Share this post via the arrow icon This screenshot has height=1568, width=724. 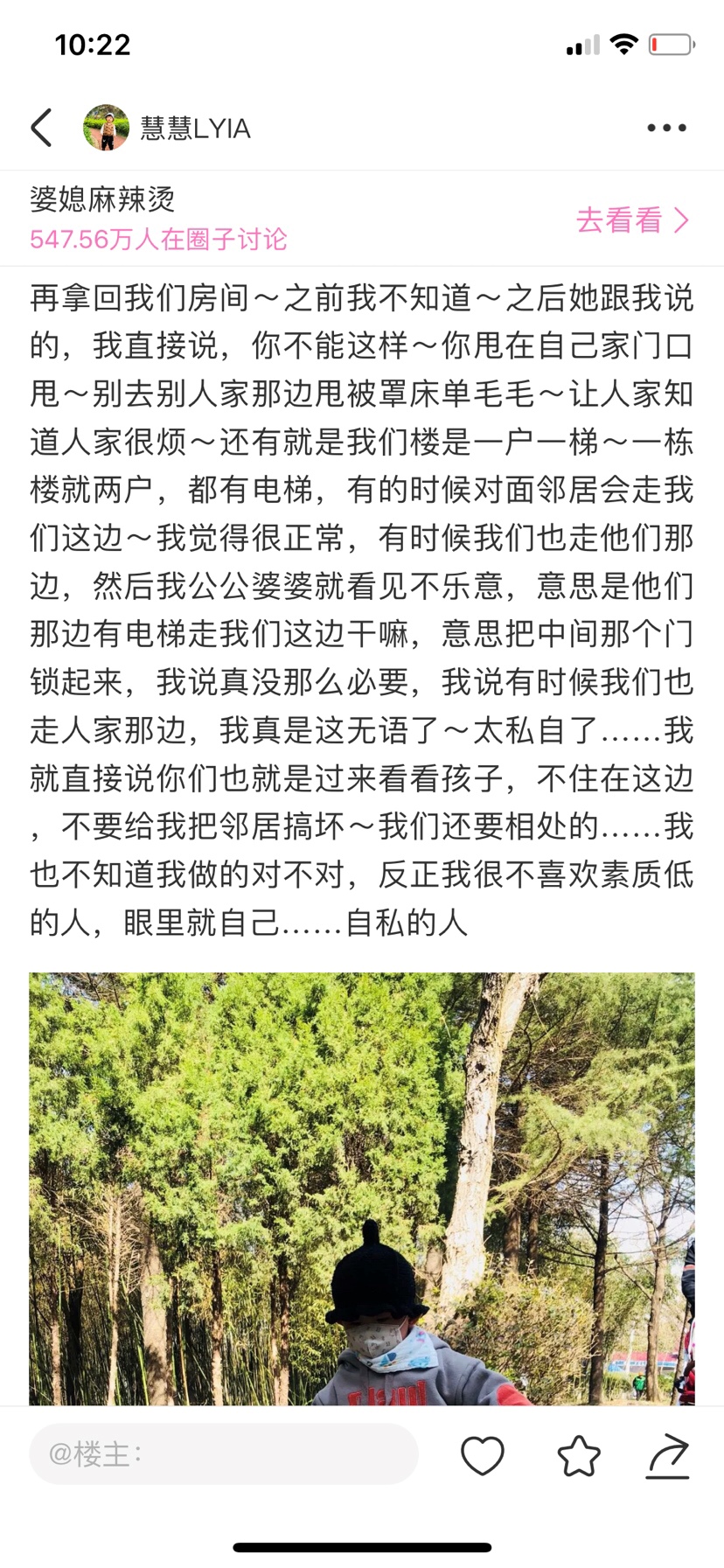click(669, 1455)
